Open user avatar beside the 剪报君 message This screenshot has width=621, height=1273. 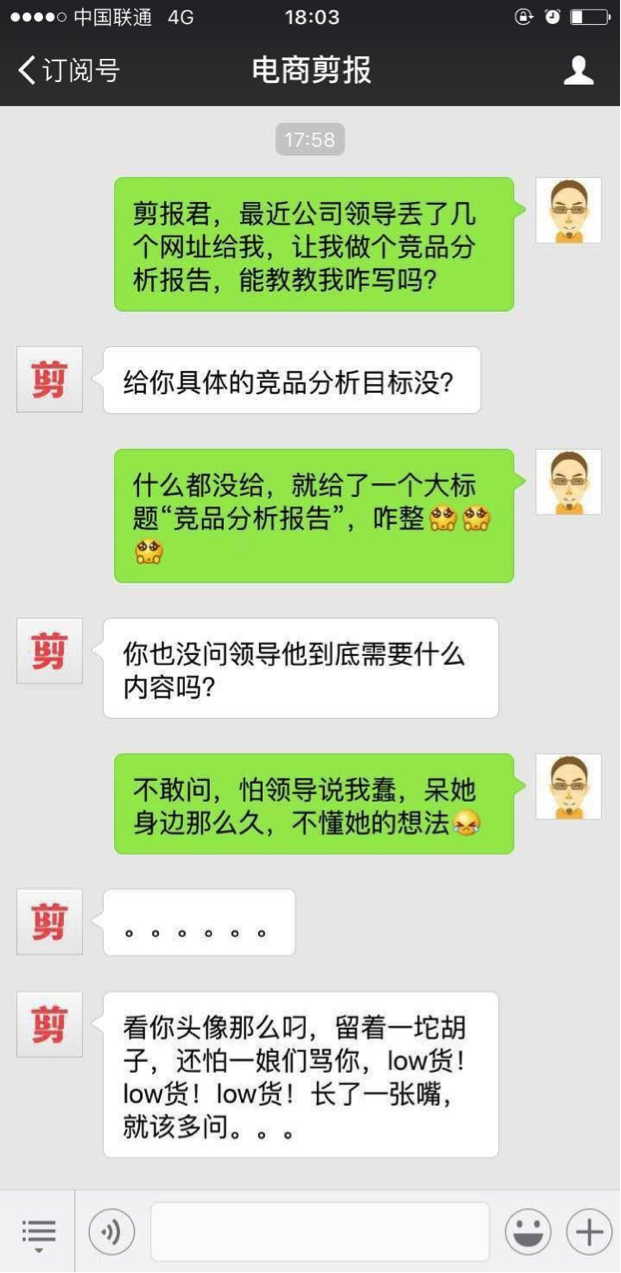568,210
